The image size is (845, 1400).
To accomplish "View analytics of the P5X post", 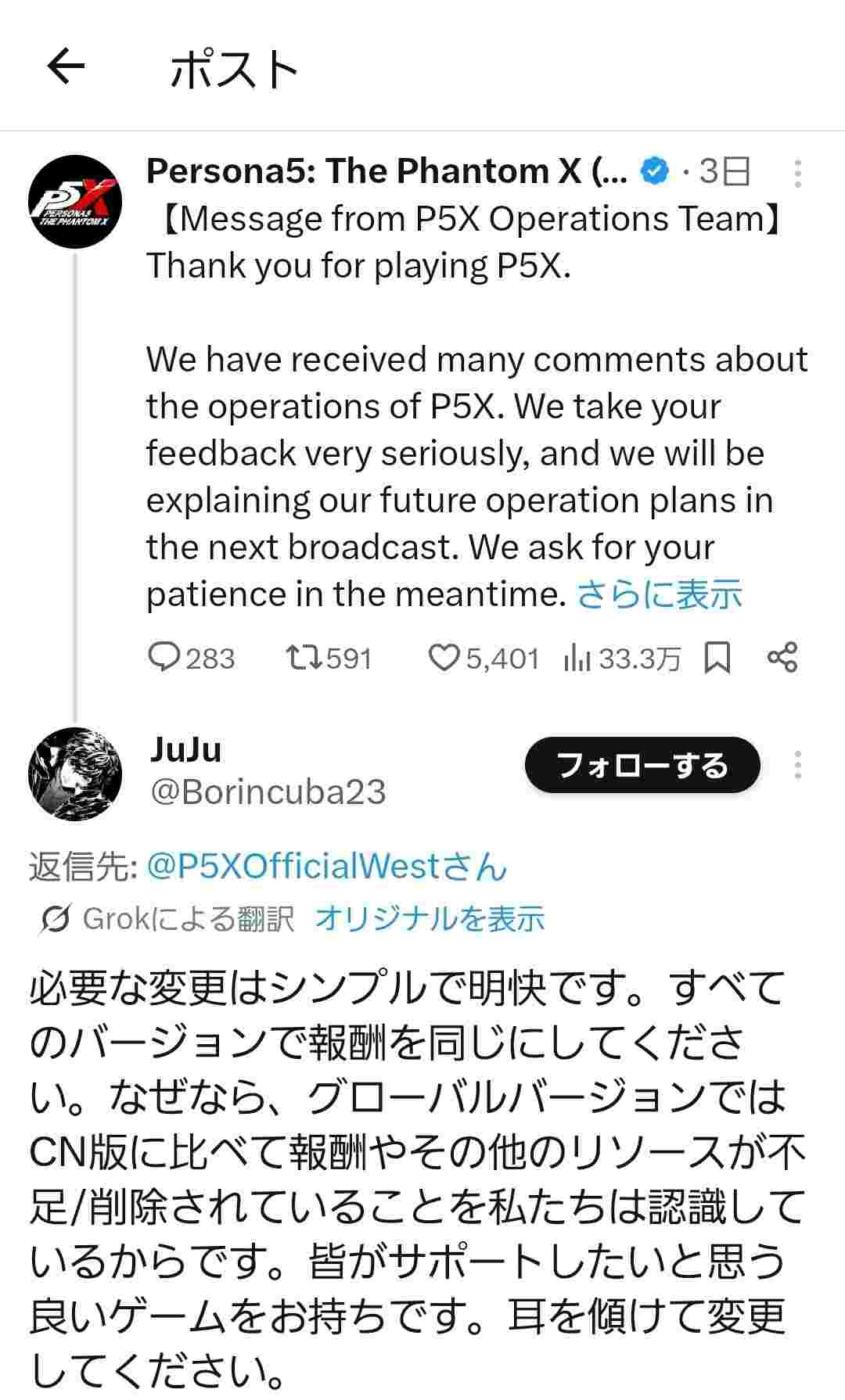I will pyautogui.click(x=577, y=658).
